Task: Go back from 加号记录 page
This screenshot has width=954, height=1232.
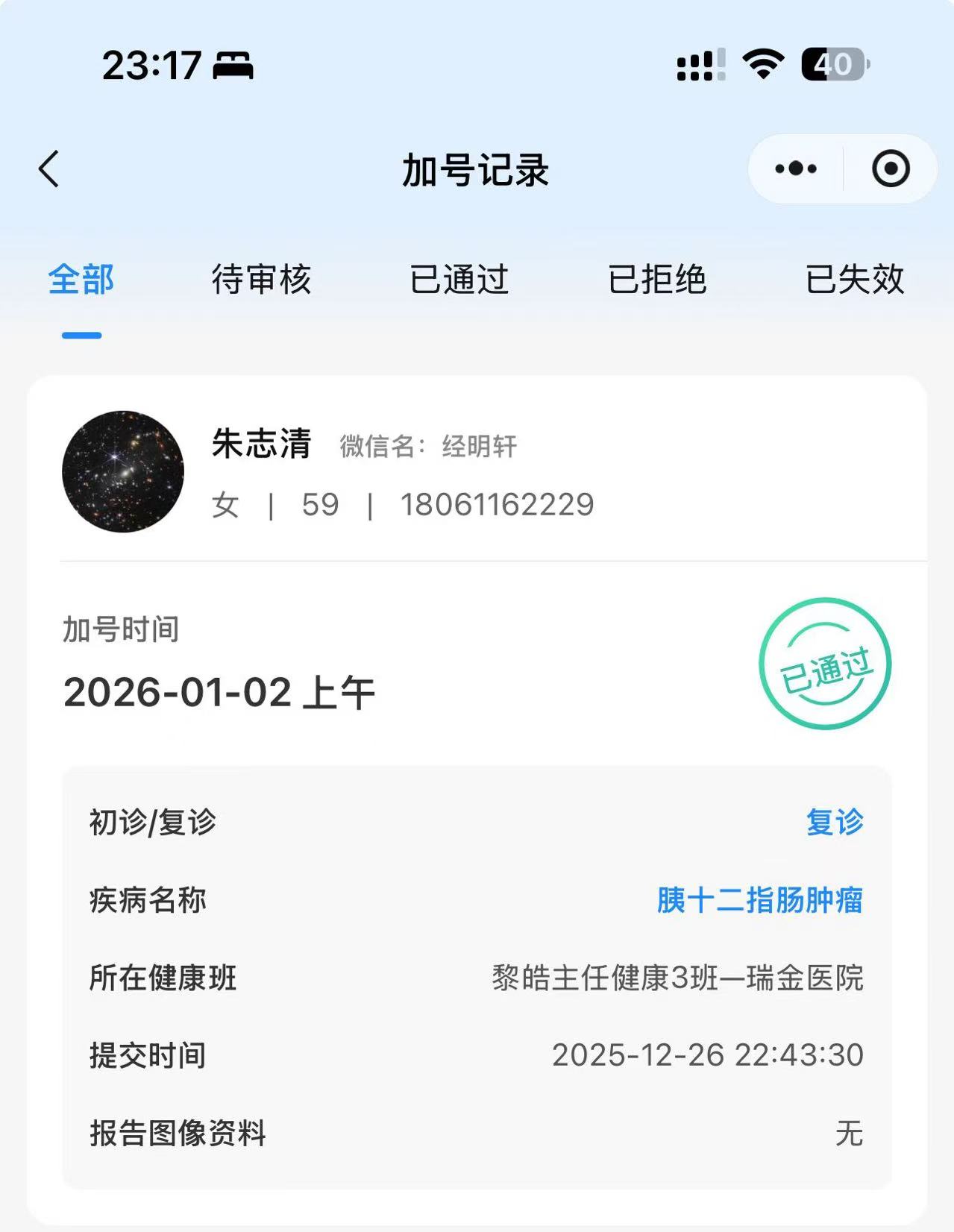Action: click(x=49, y=169)
